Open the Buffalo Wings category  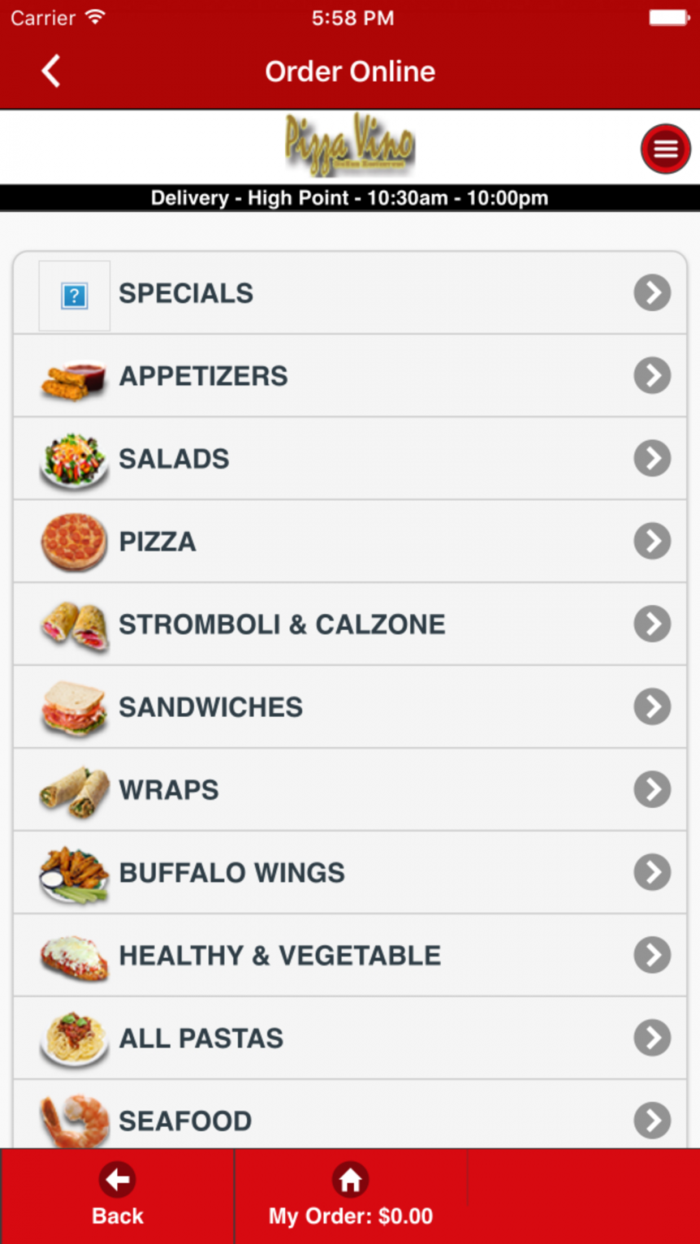point(350,872)
